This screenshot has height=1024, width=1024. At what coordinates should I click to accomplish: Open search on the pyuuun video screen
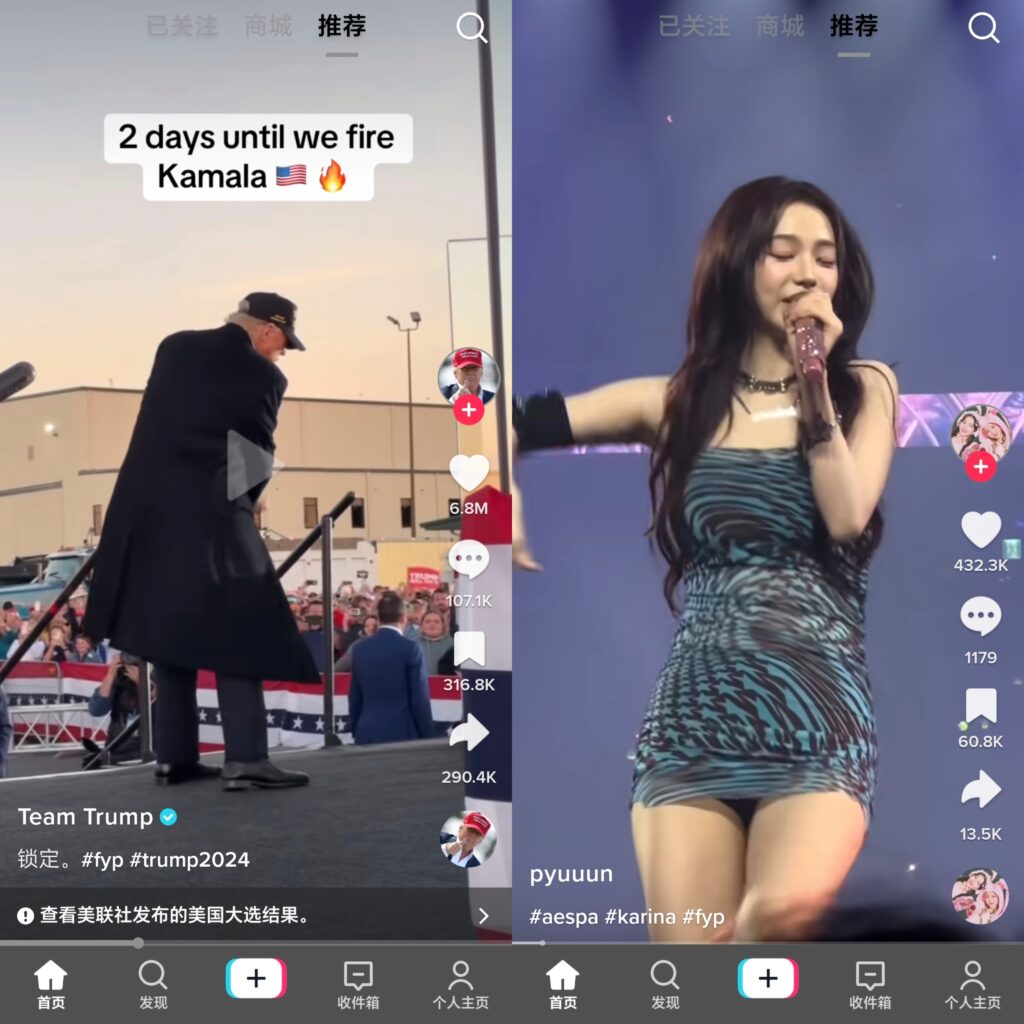983,28
